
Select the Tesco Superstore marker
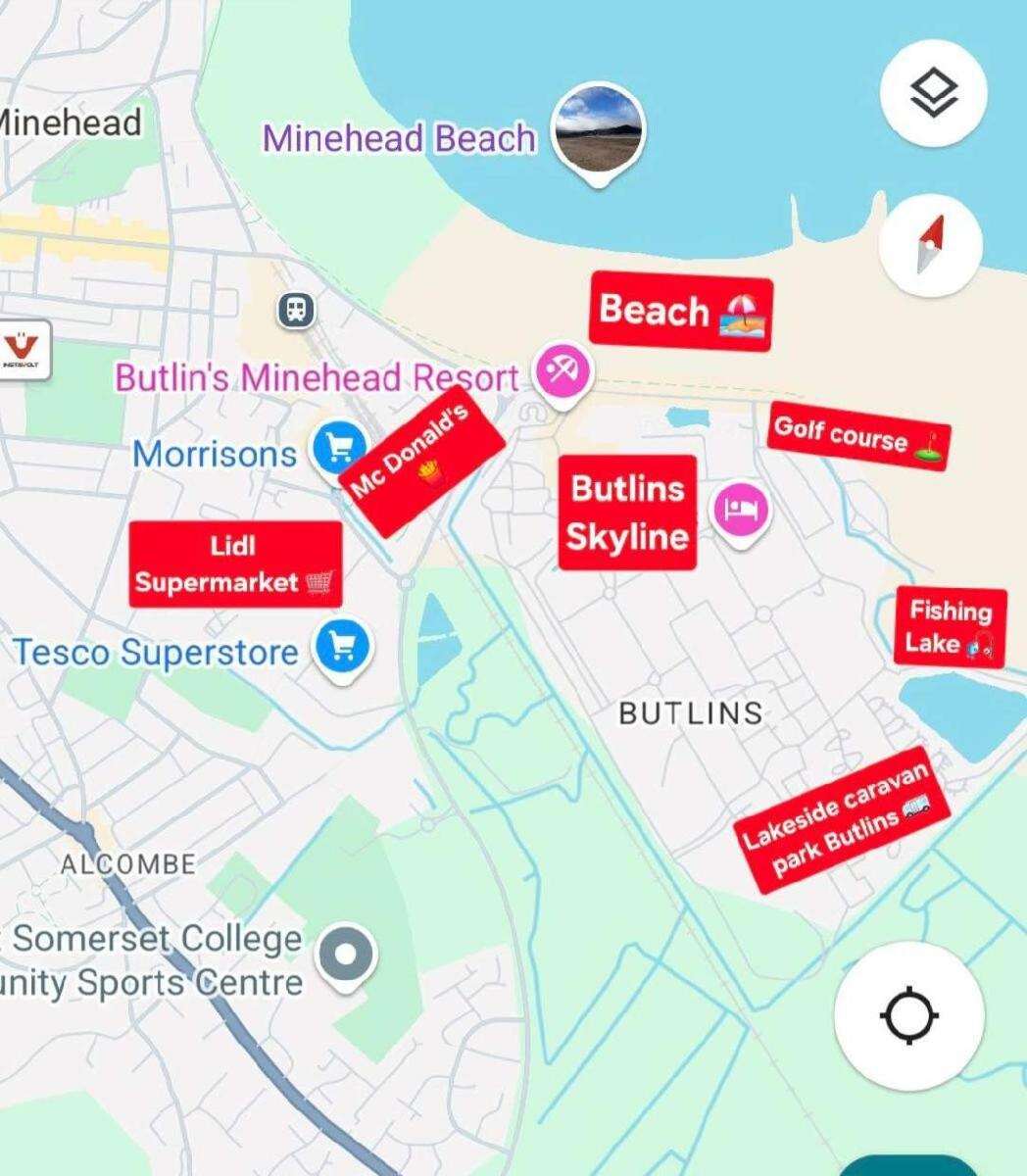pos(343,647)
